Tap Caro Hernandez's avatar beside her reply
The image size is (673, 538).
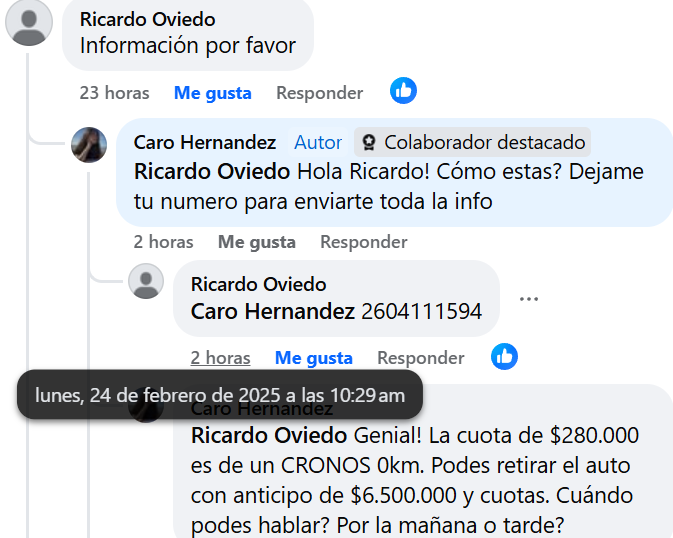(89, 146)
